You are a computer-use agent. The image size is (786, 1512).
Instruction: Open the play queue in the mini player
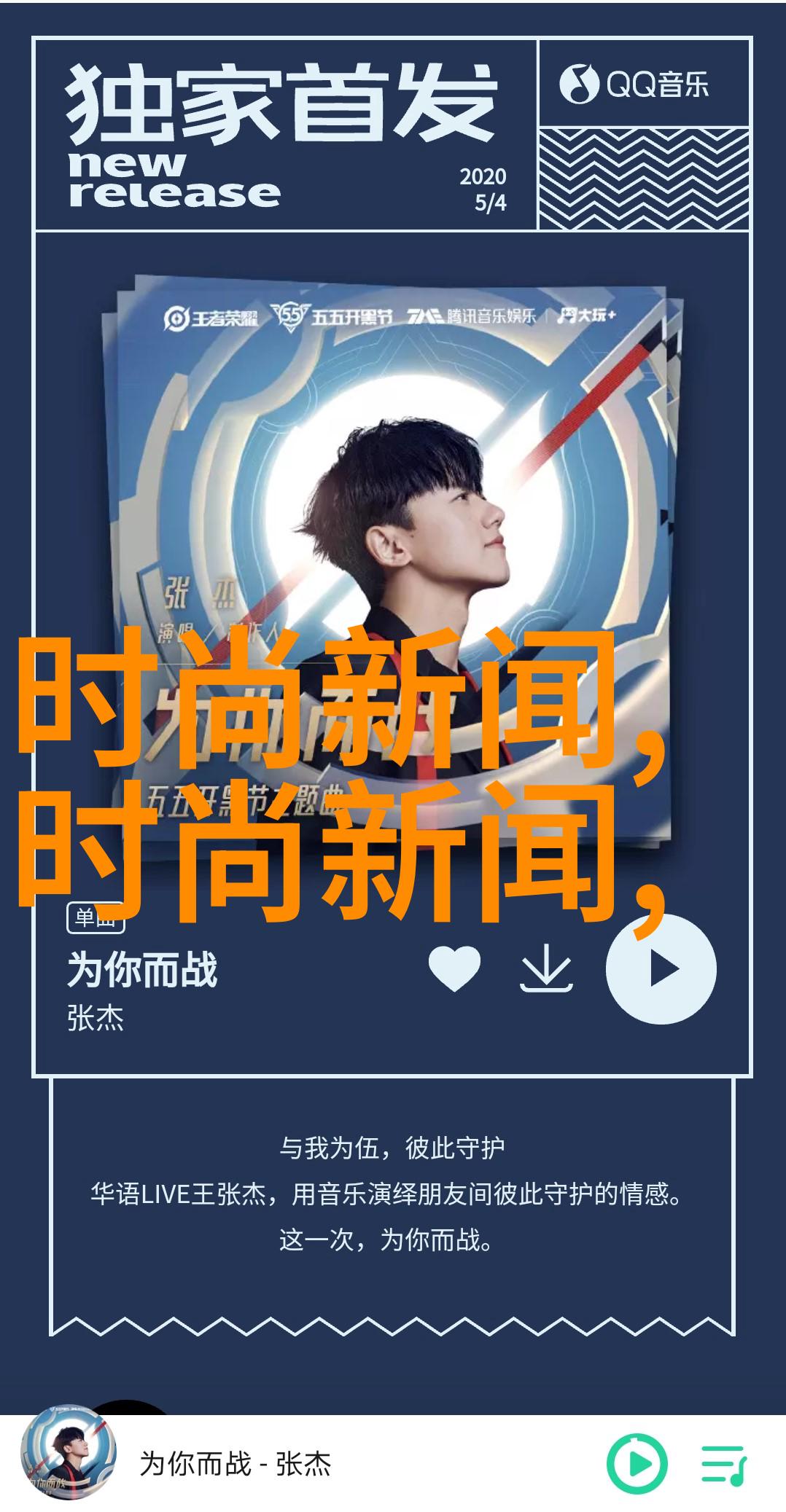723,1465
